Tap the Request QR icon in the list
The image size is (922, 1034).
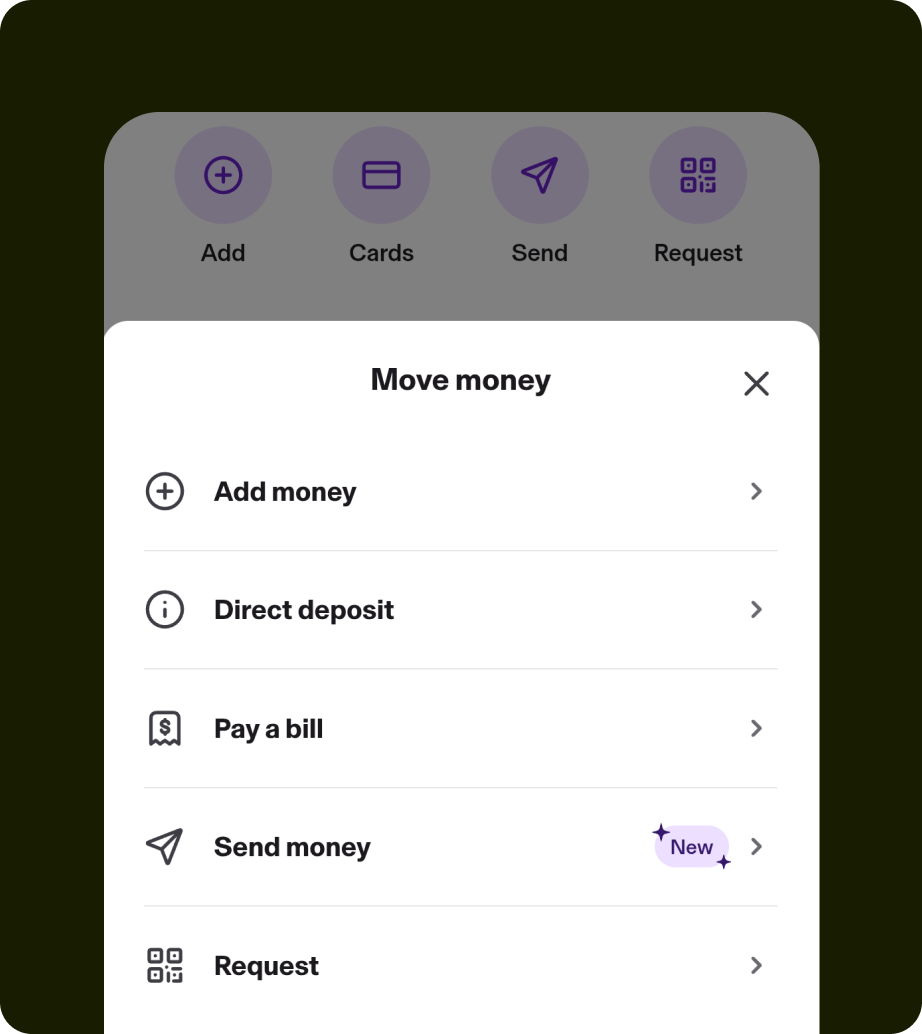[165, 965]
